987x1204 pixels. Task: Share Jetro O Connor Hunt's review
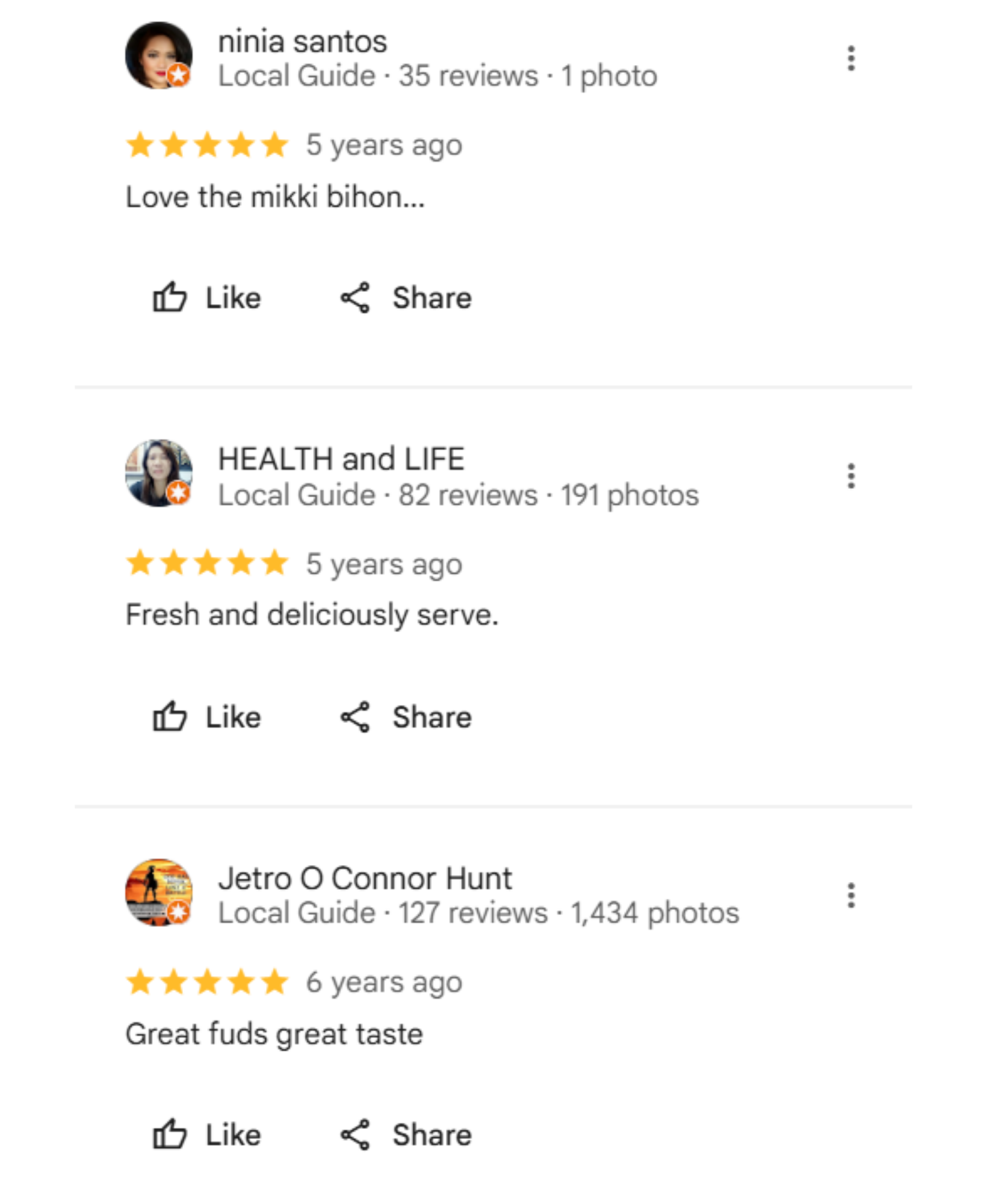click(406, 1135)
